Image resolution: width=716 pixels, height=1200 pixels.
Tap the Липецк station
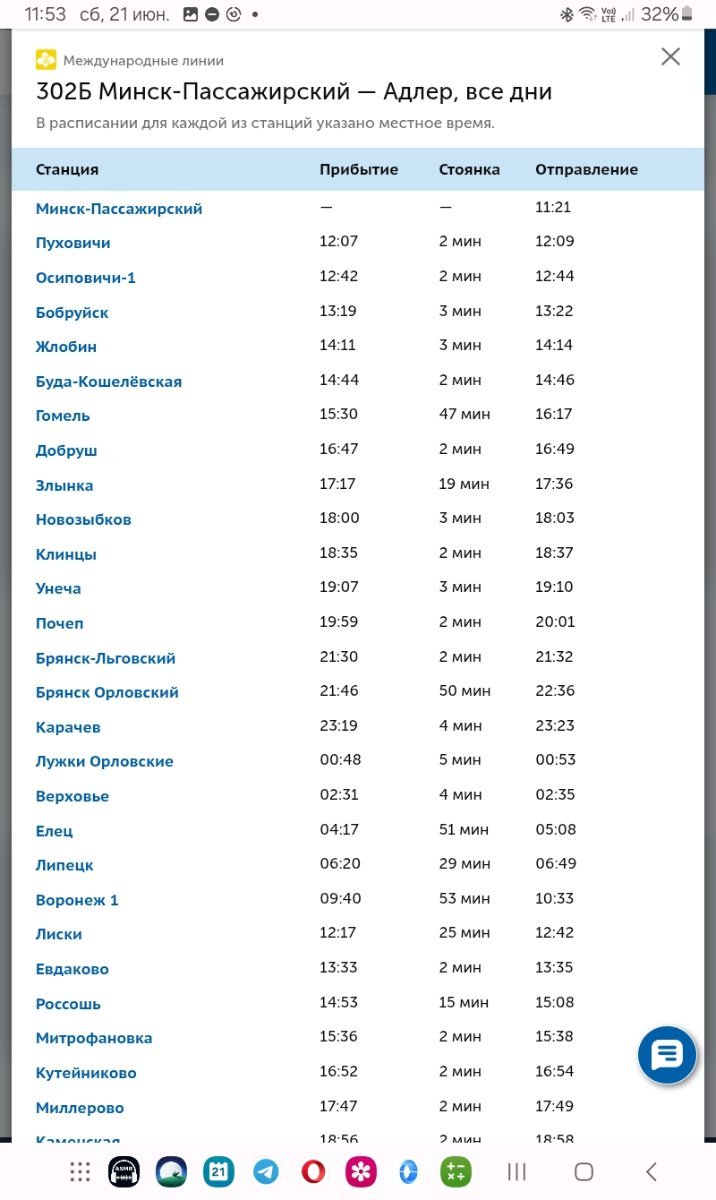65,866
